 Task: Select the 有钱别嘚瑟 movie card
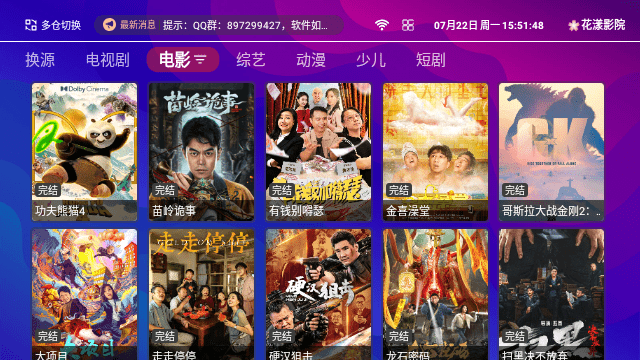click(x=318, y=152)
